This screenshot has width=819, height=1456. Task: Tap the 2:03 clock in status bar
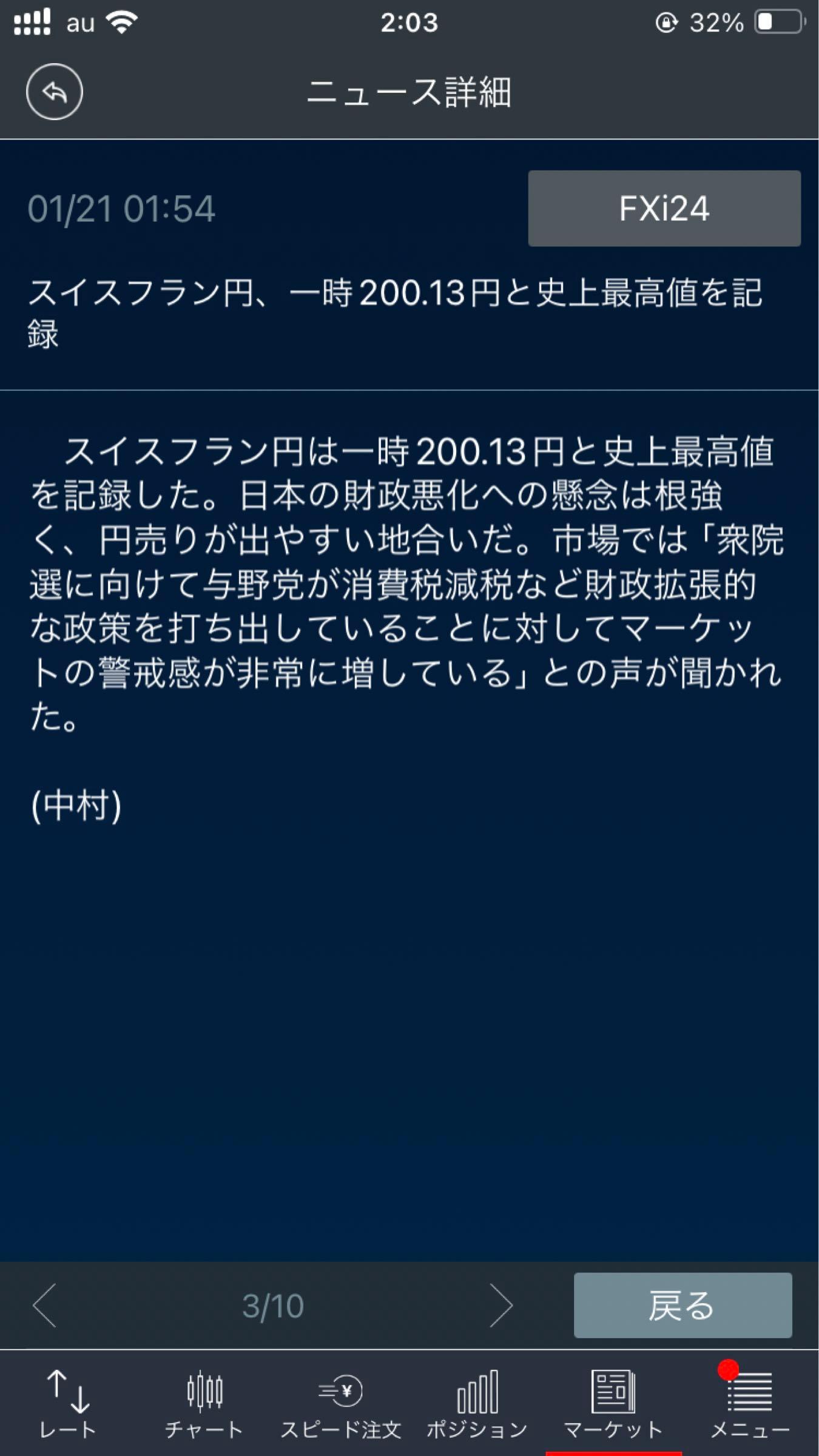[409, 20]
